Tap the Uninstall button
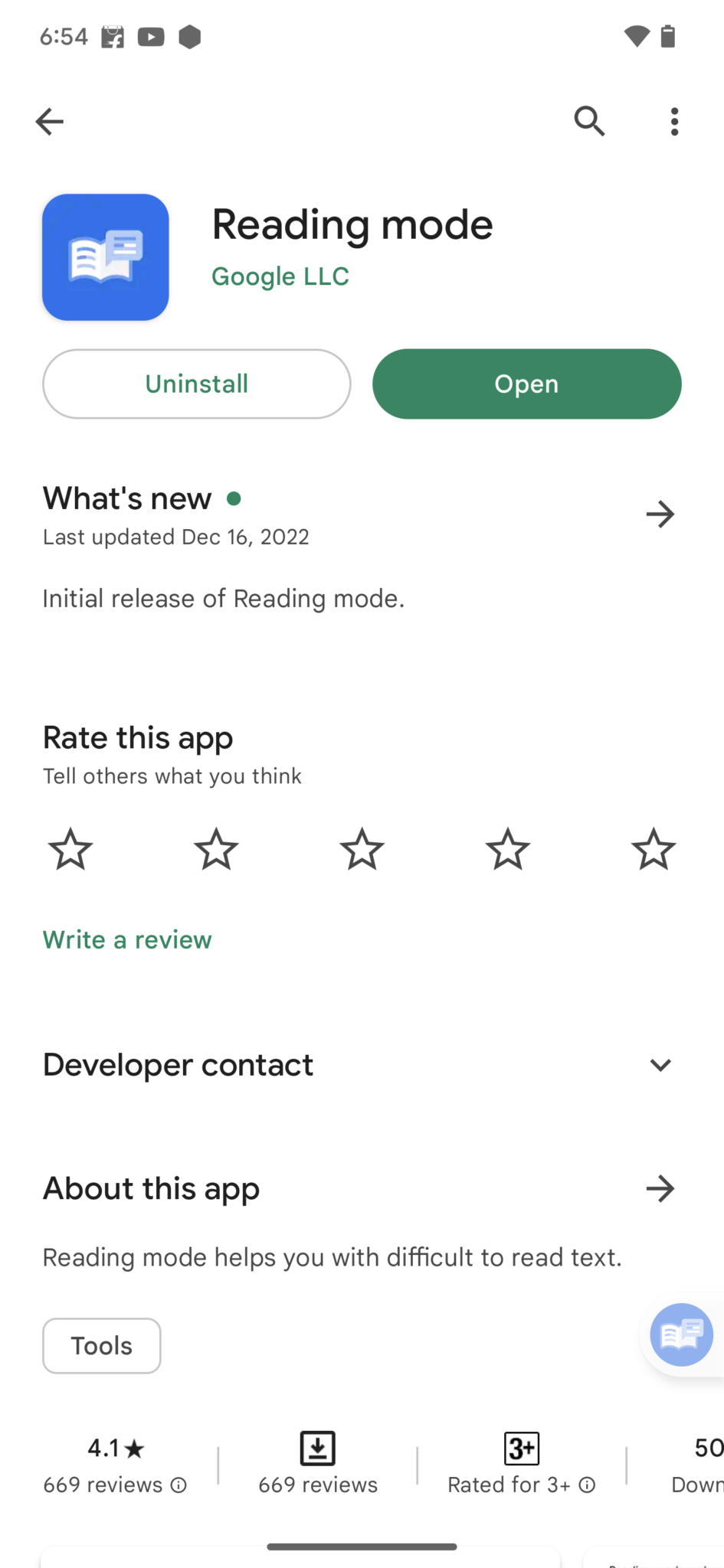This screenshot has height=1568, width=724. coord(197,384)
